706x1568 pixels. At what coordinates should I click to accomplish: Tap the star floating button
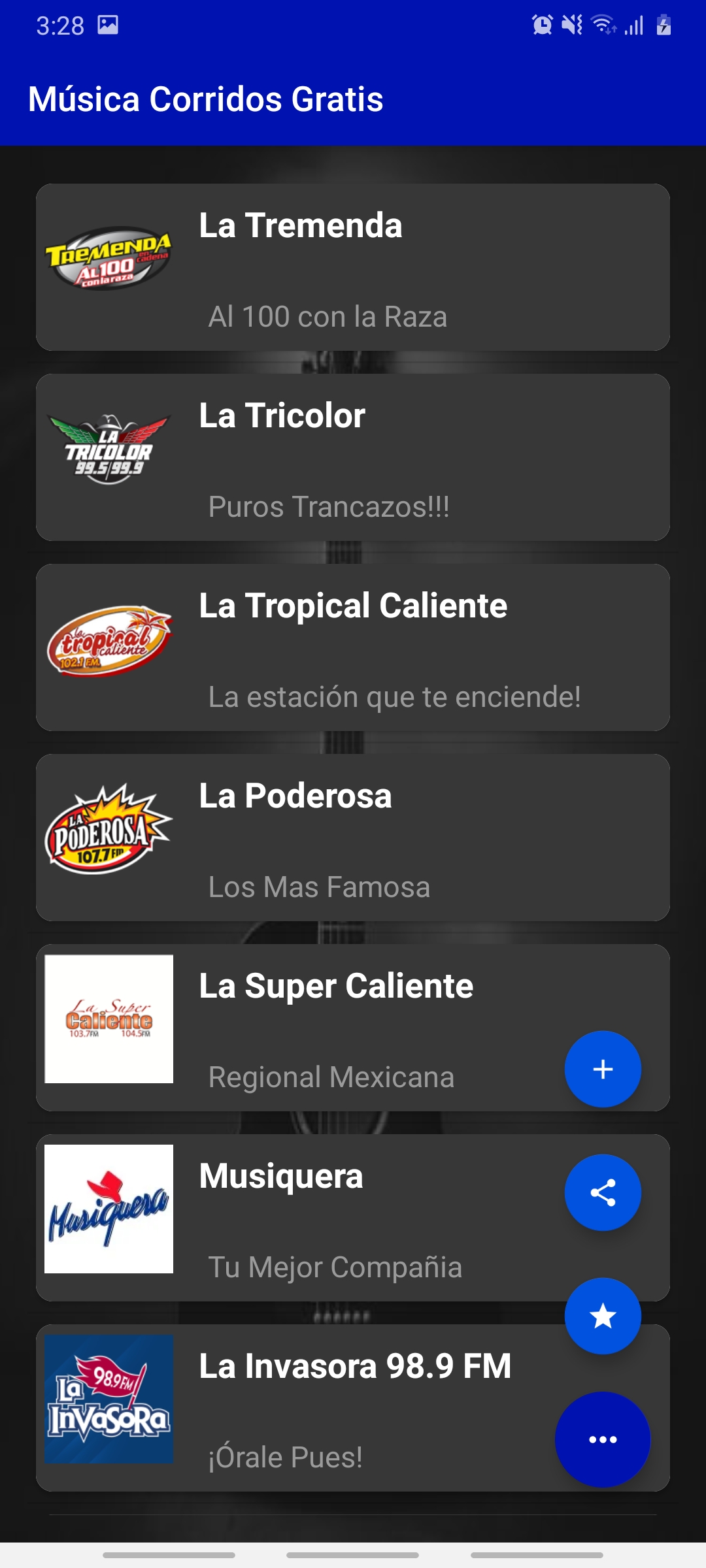pos(603,1316)
